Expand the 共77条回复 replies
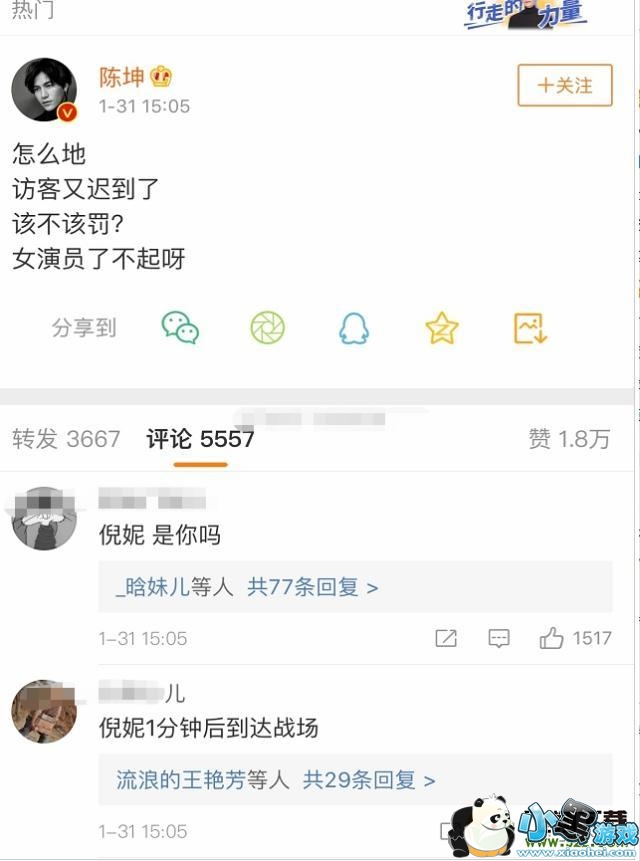The width and height of the screenshot is (640, 861). point(313,587)
